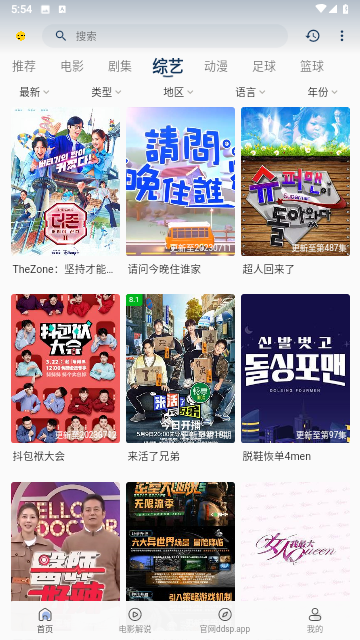The width and height of the screenshot is (360, 640).
Task: Switch to the 电影 tab
Action: (x=72, y=66)
